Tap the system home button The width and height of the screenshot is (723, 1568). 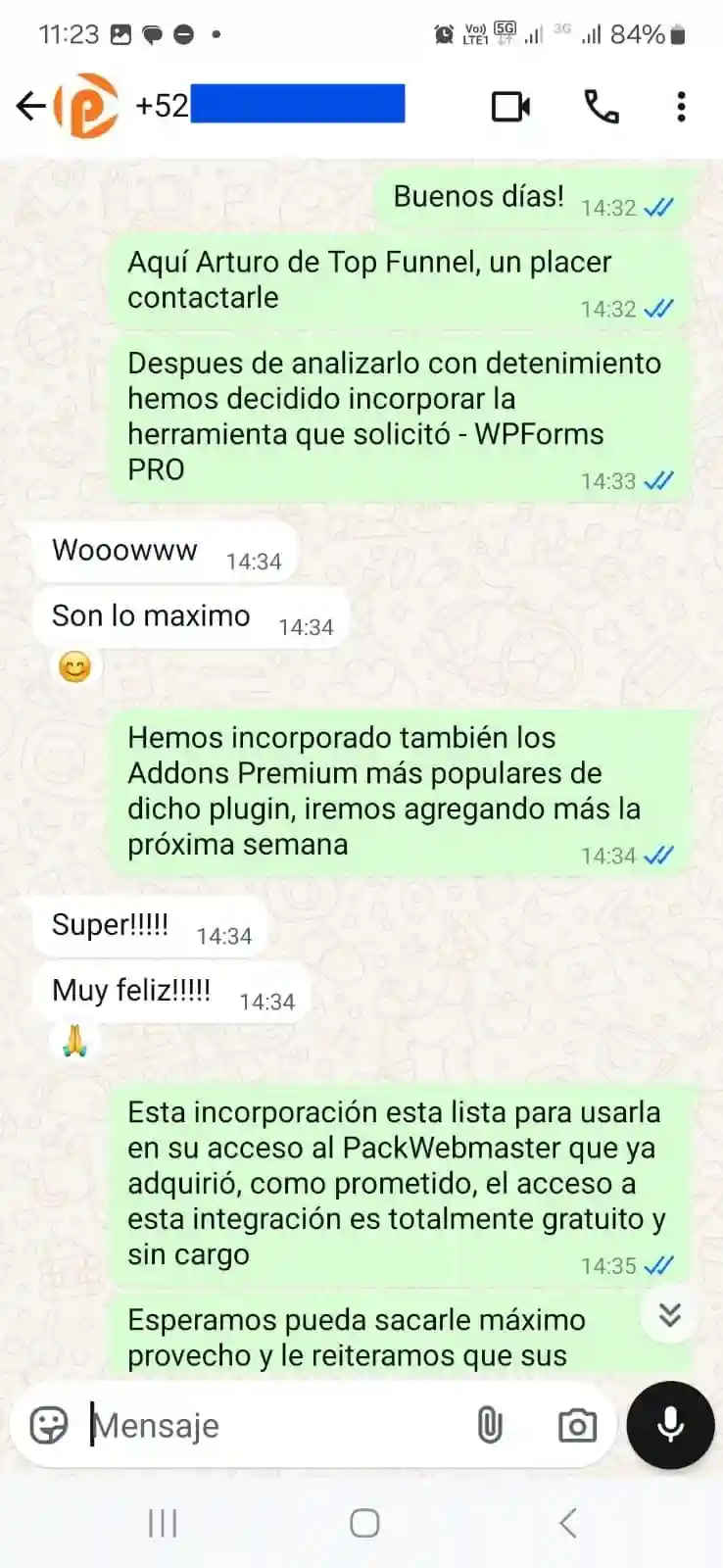pyautogui.click(x=364, y=1523)
